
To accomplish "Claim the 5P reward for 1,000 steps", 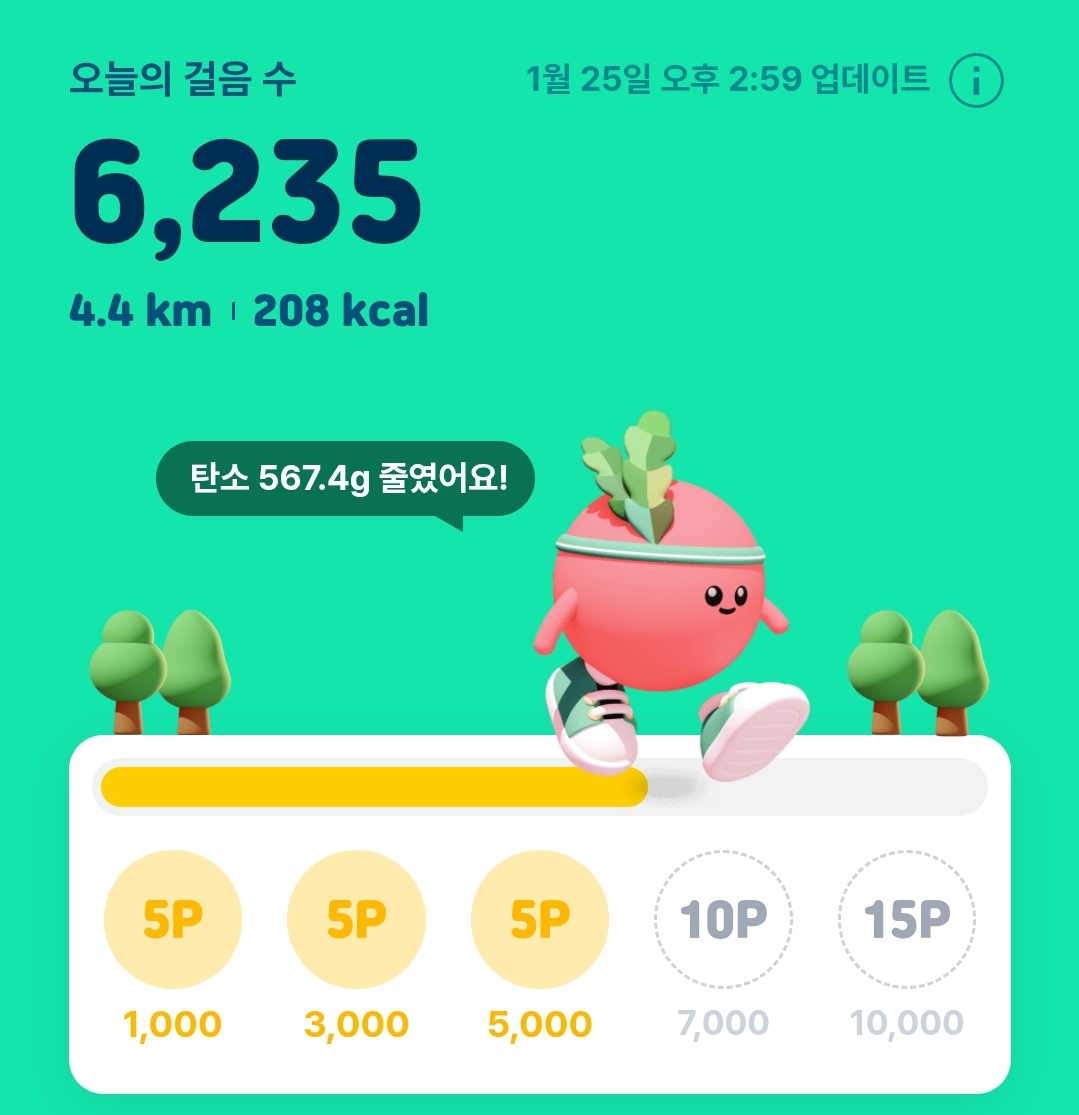I will pos(173,919).
